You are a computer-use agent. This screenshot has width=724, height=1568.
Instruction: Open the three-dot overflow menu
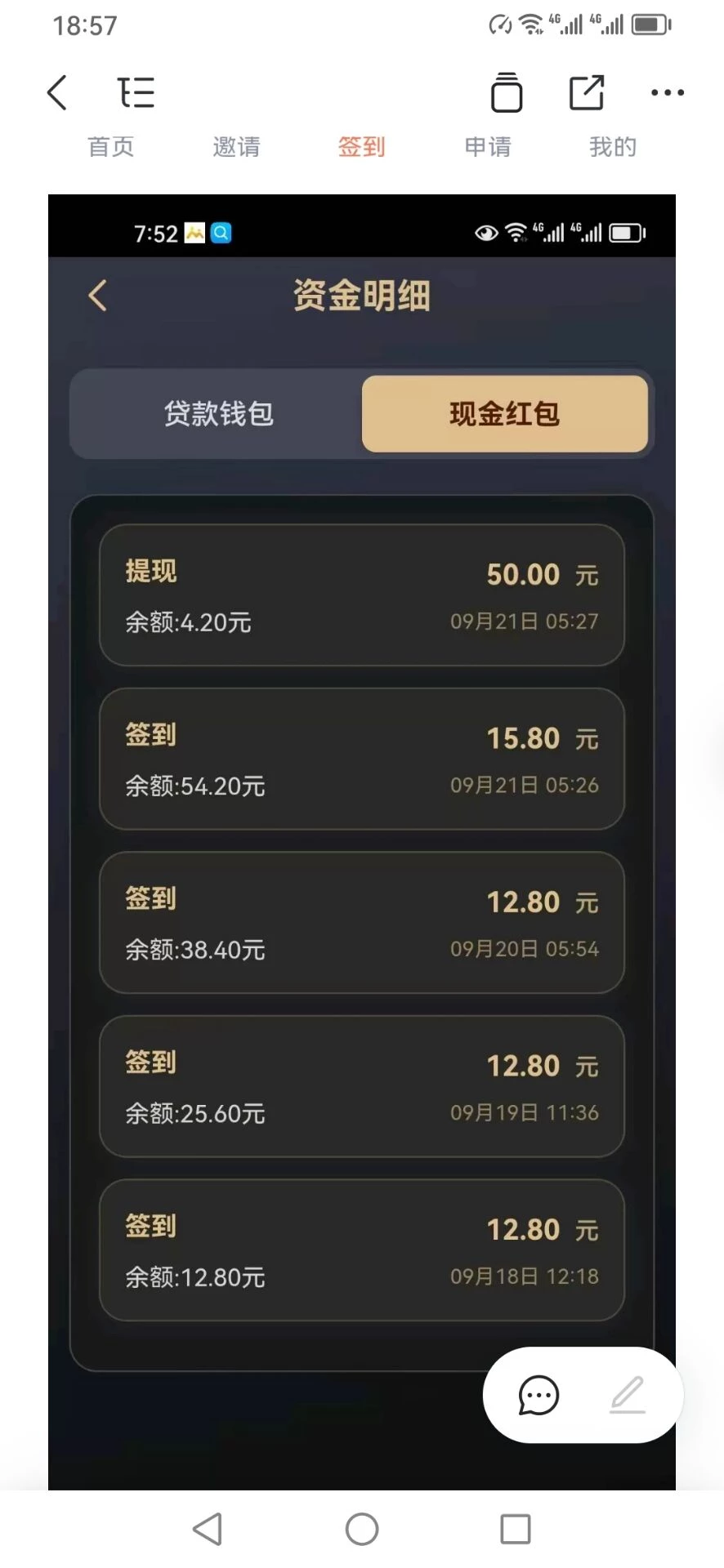pyautogui.click(x=667, y=92)
